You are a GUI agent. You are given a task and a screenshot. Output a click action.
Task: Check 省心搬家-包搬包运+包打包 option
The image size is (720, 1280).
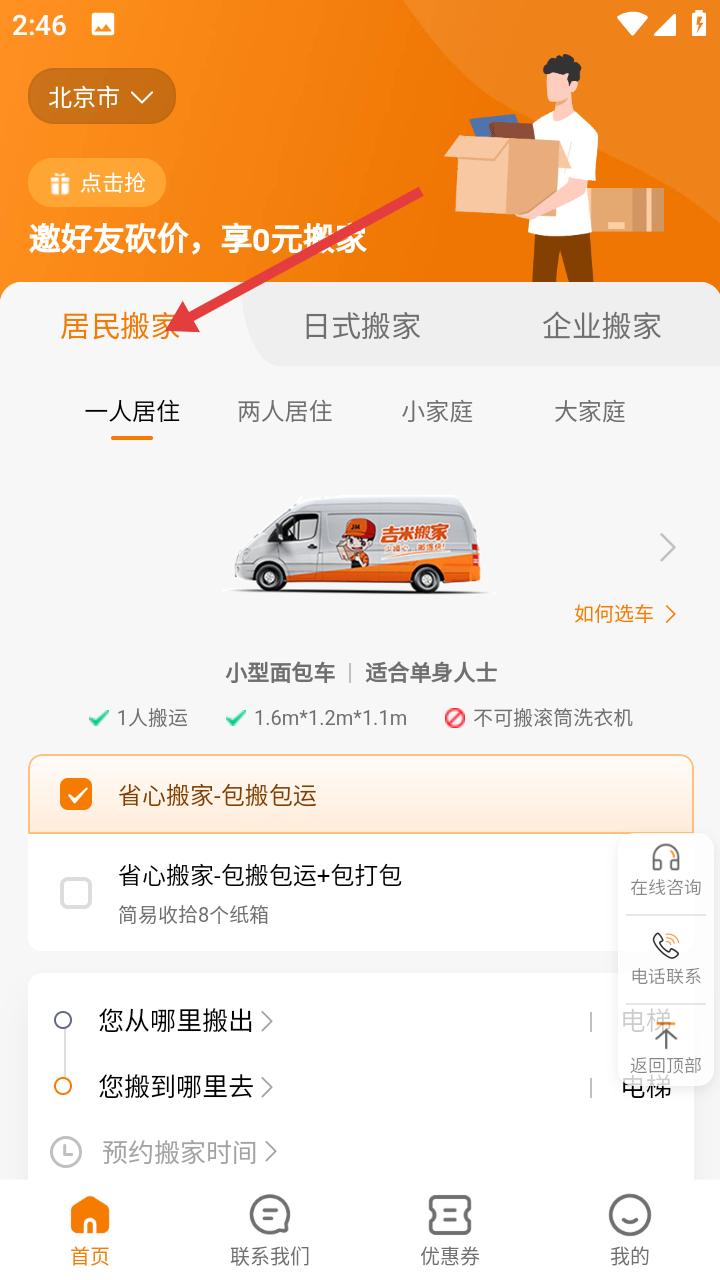(x=76, y=893)
